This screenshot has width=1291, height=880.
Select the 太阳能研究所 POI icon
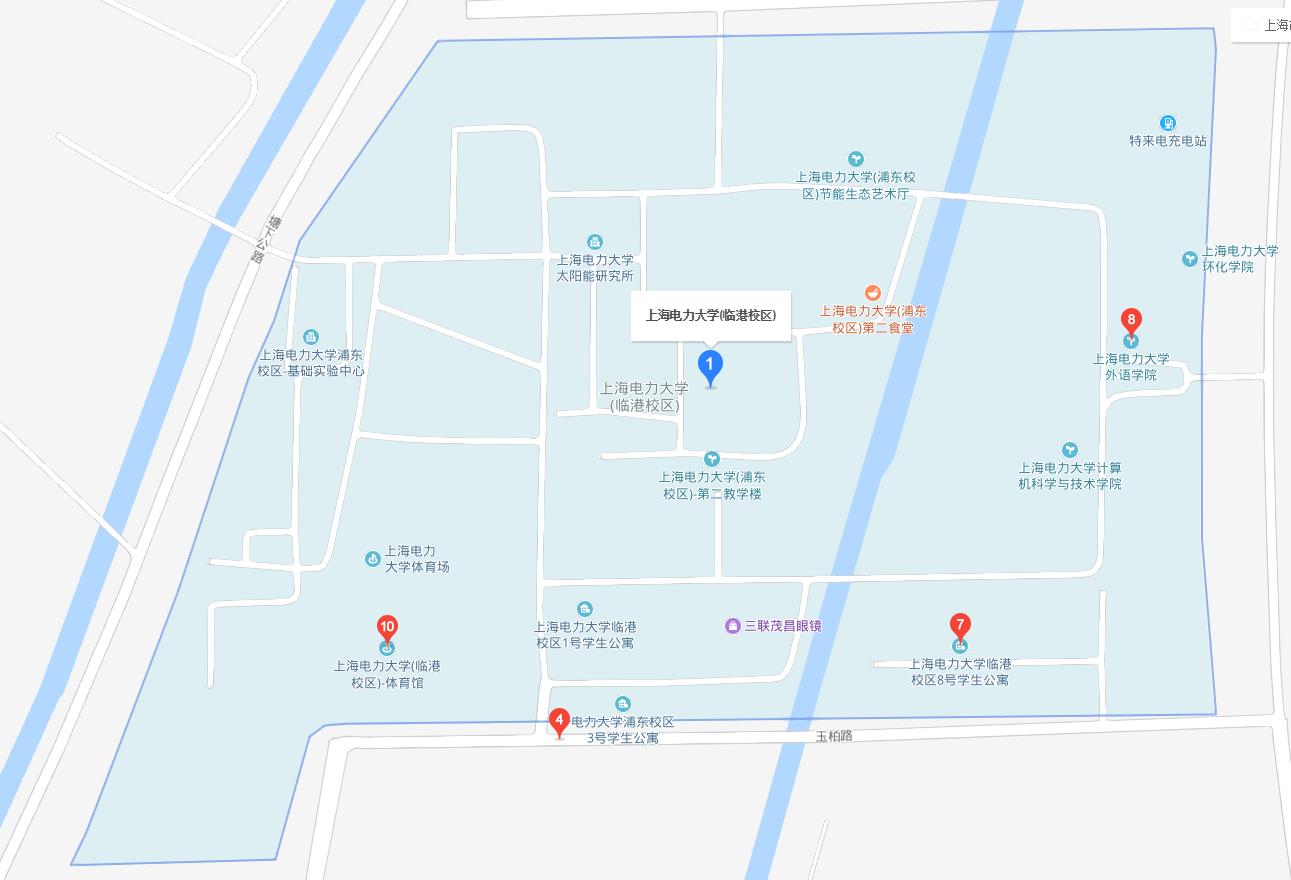coord(595,242)
